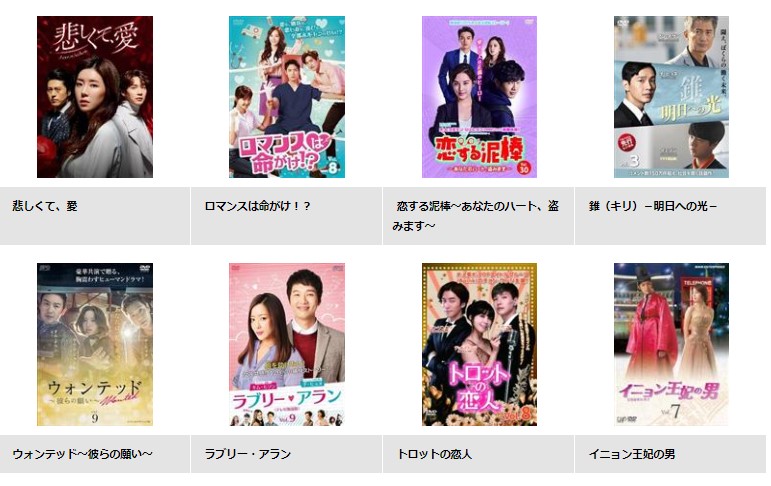Tap the ウォンテッド~彼らの願い~ tile
Image resolution: width=771 pixels, height=486 pixels.
(95, 344)
